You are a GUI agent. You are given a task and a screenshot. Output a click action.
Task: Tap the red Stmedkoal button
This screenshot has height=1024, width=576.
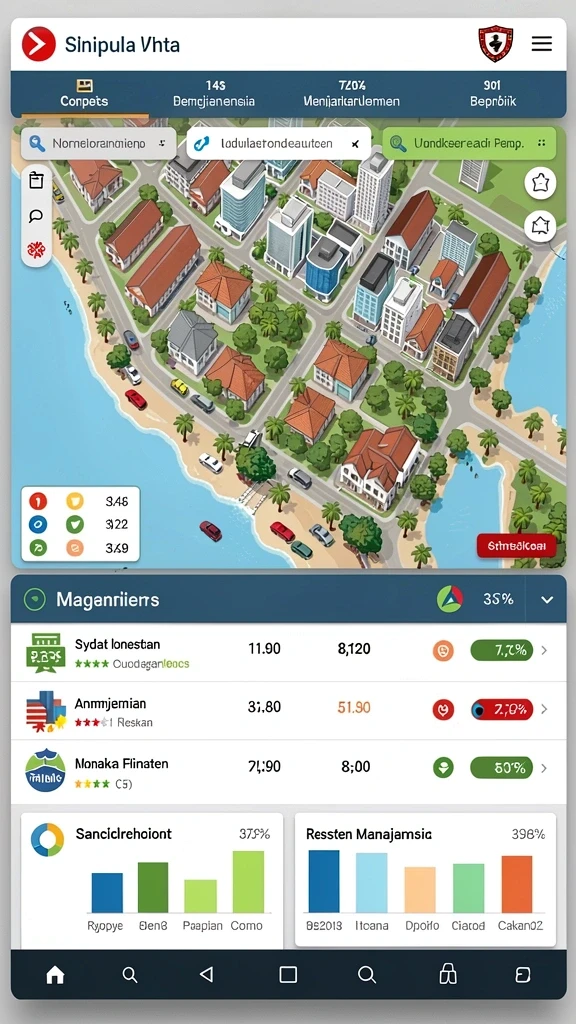(516, 545)
